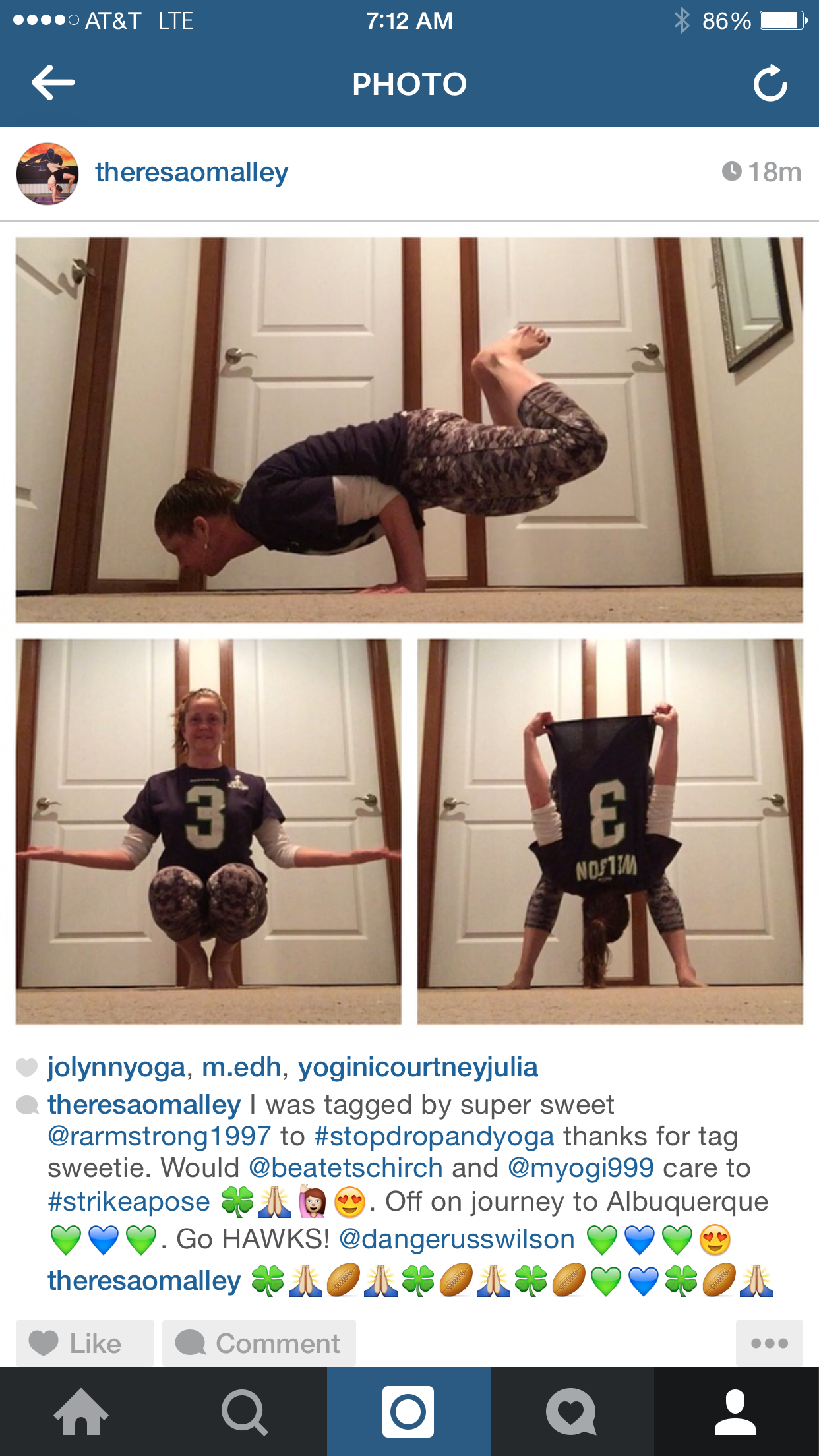
Task: Go back using the arrow
Action: [x=53, y=83]
